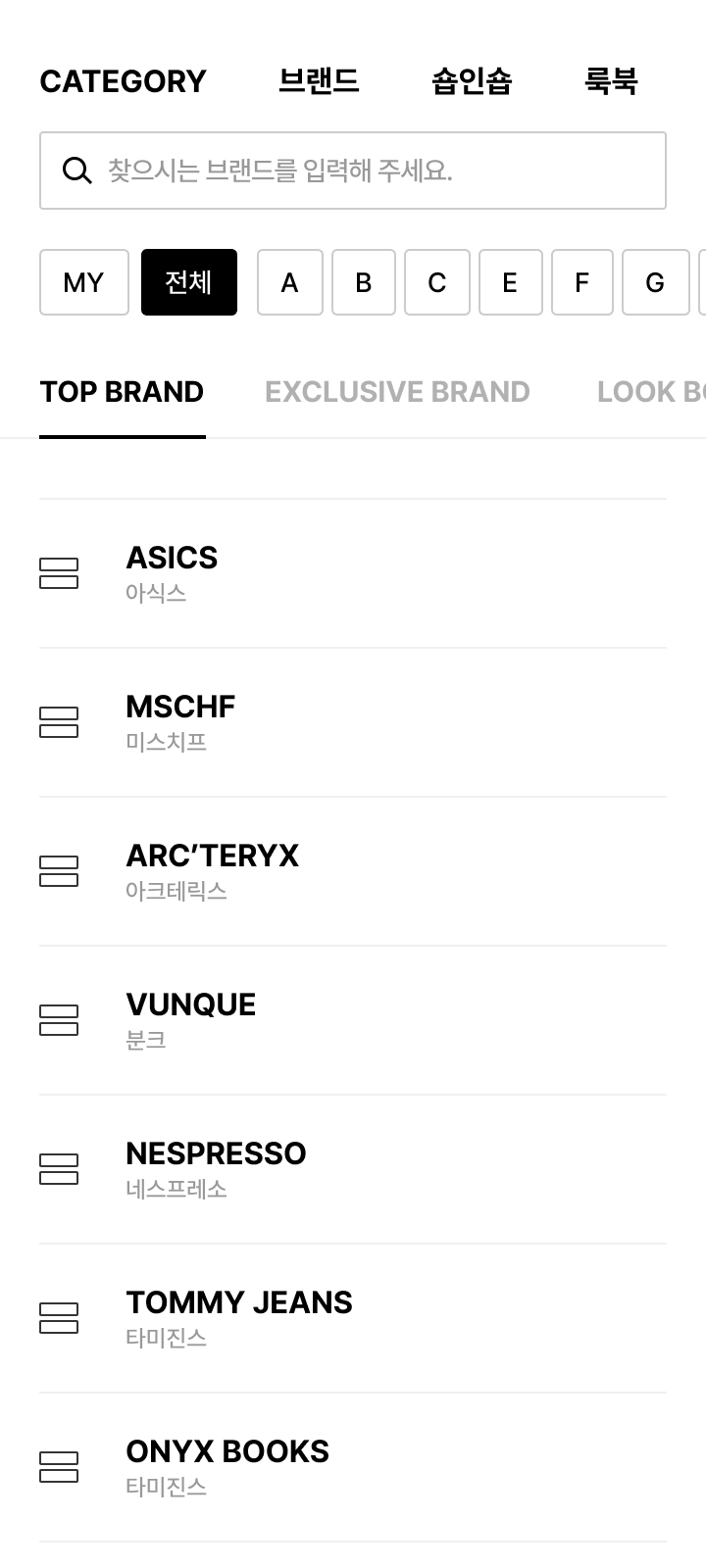Image resolution: width=706 pixels, height=1568 pixels.
Task: Switch to the CATEGORY tab
Action: click(x=123, y=81)
